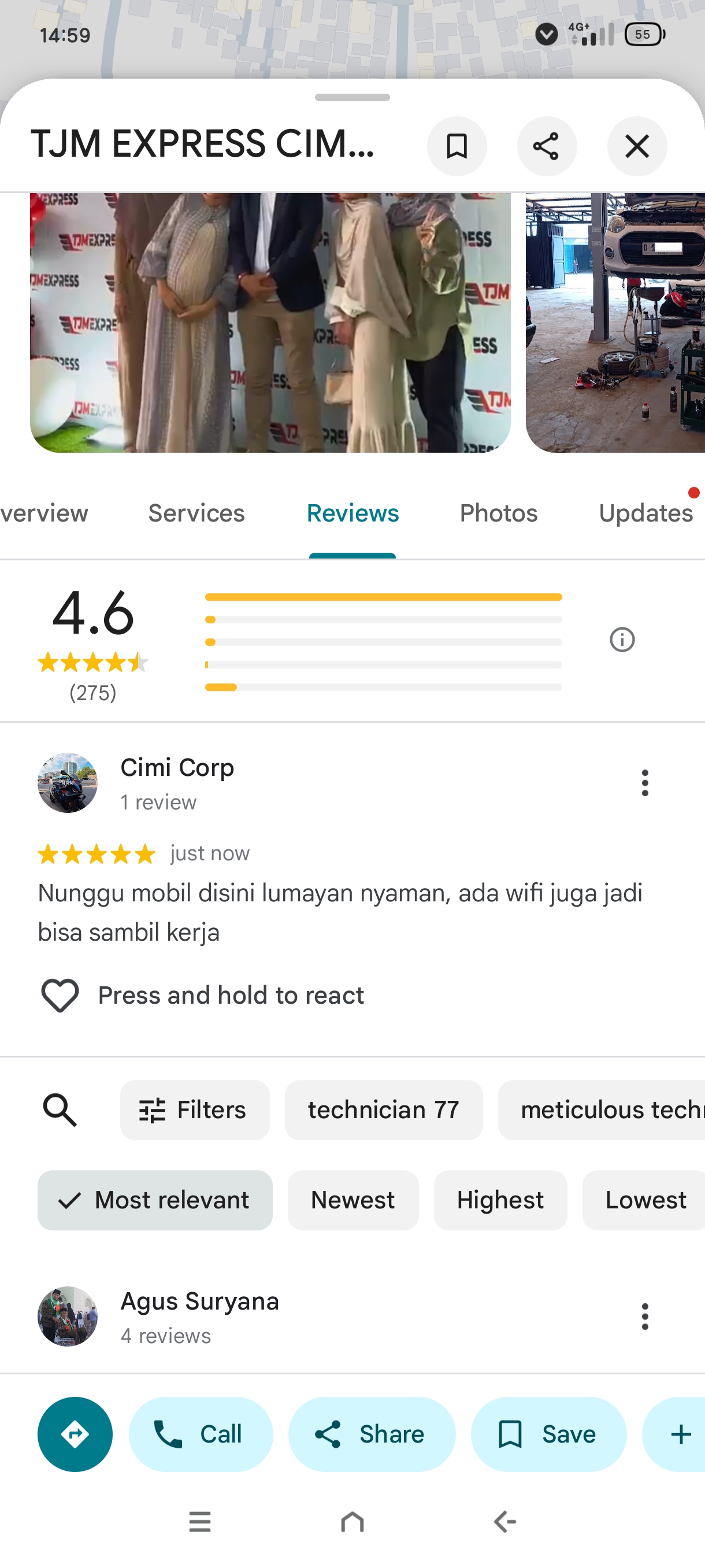Switch to the Services tab

click(x=196, y=513)
